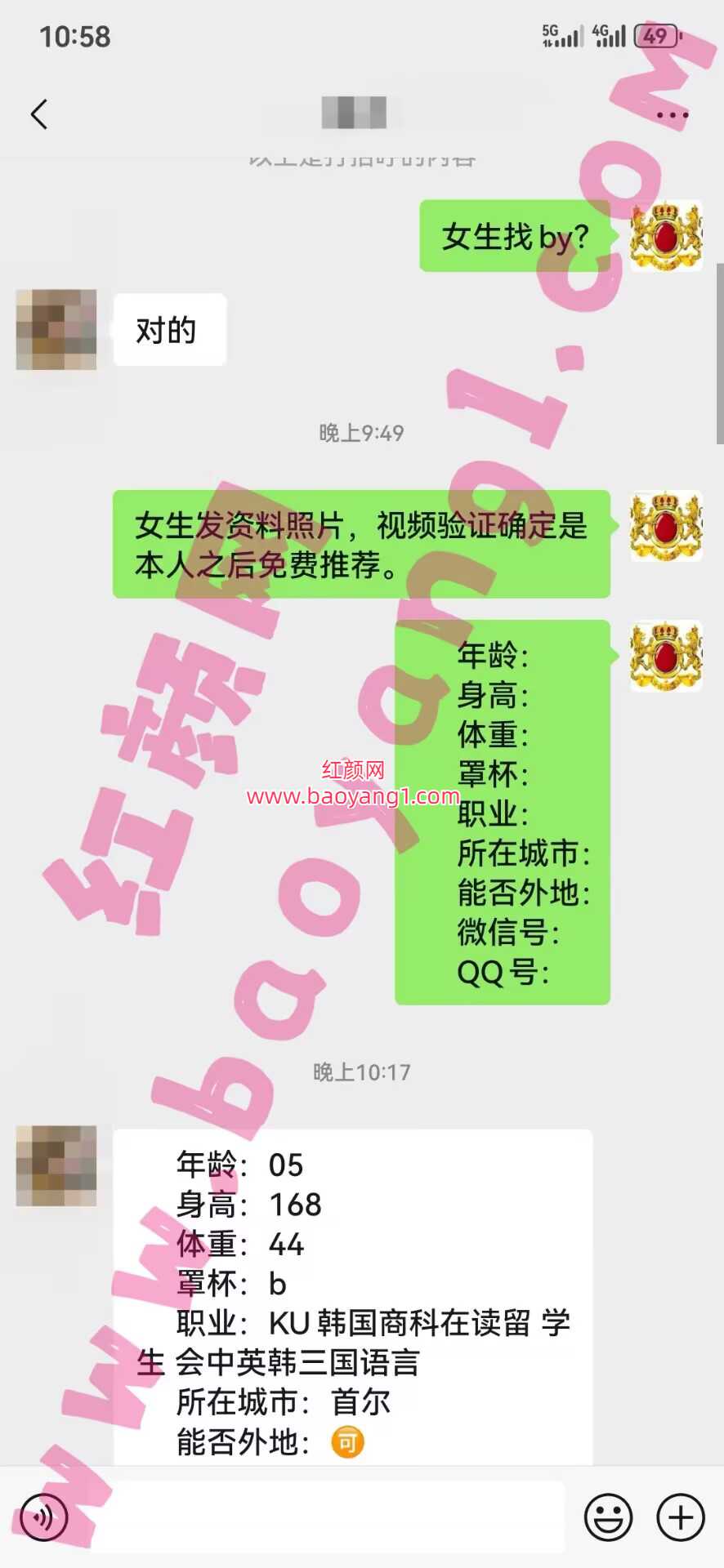Open the chat's three-dot menu
This screenshot has width=724, height=1568.
click(x=672, y=115)
